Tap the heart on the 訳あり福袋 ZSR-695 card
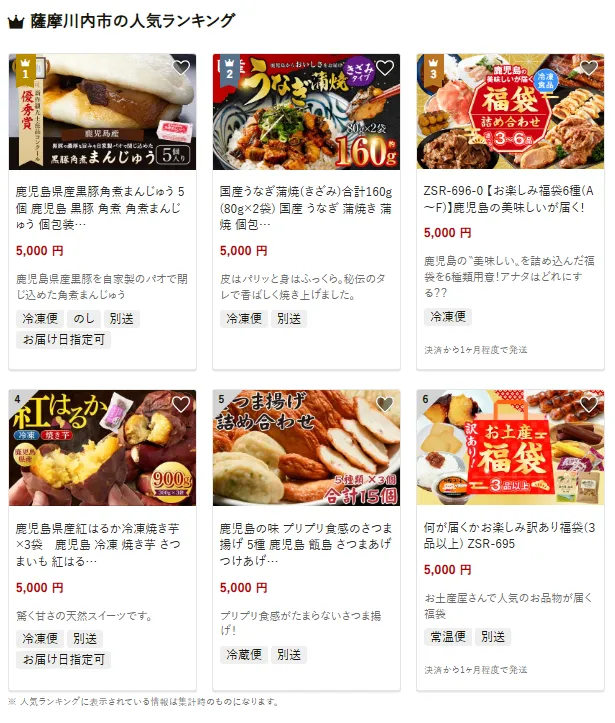615x723 pixels. (589, 404)
